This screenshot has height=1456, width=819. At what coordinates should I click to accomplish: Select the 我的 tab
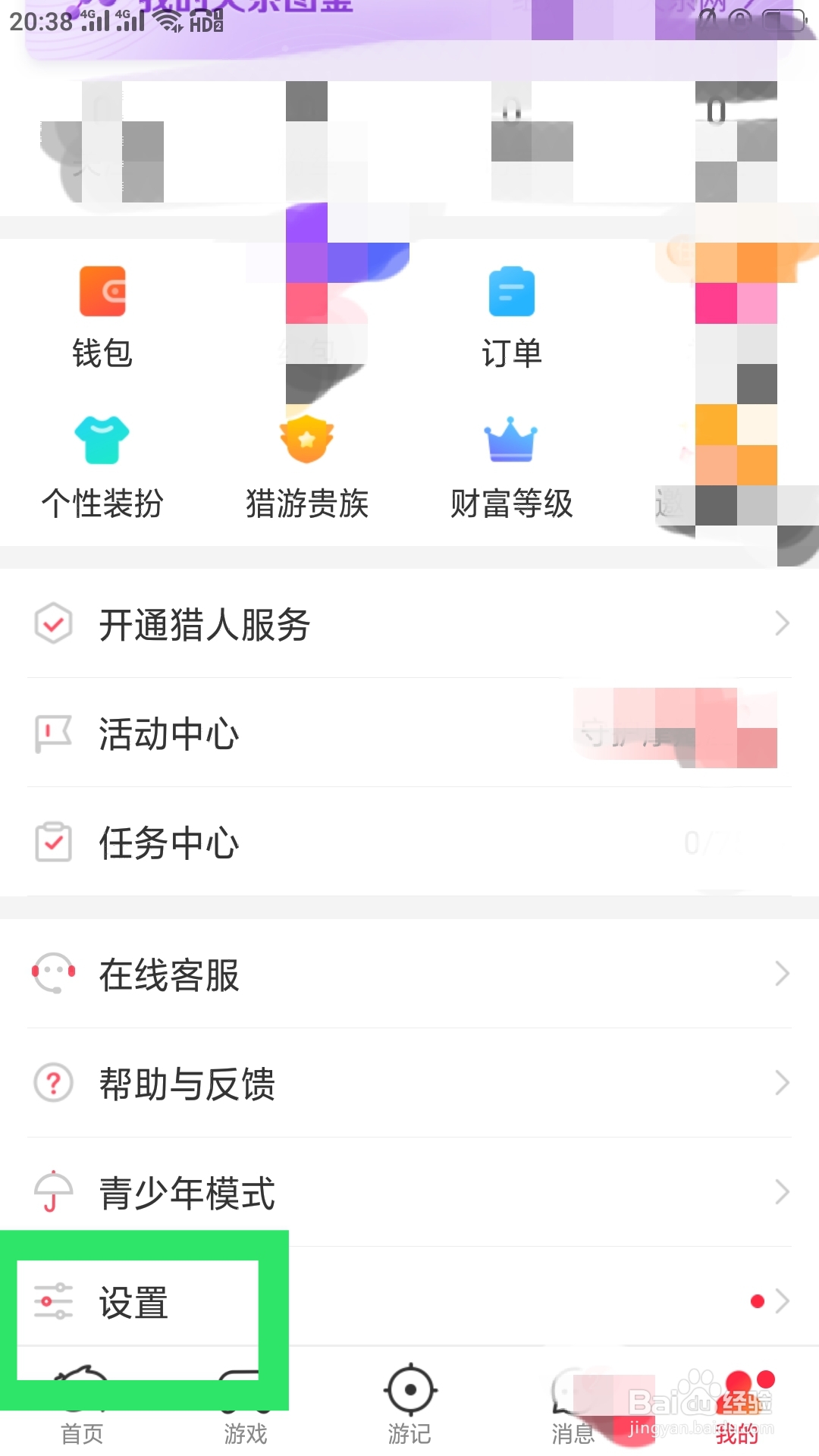coord(737,1407)
